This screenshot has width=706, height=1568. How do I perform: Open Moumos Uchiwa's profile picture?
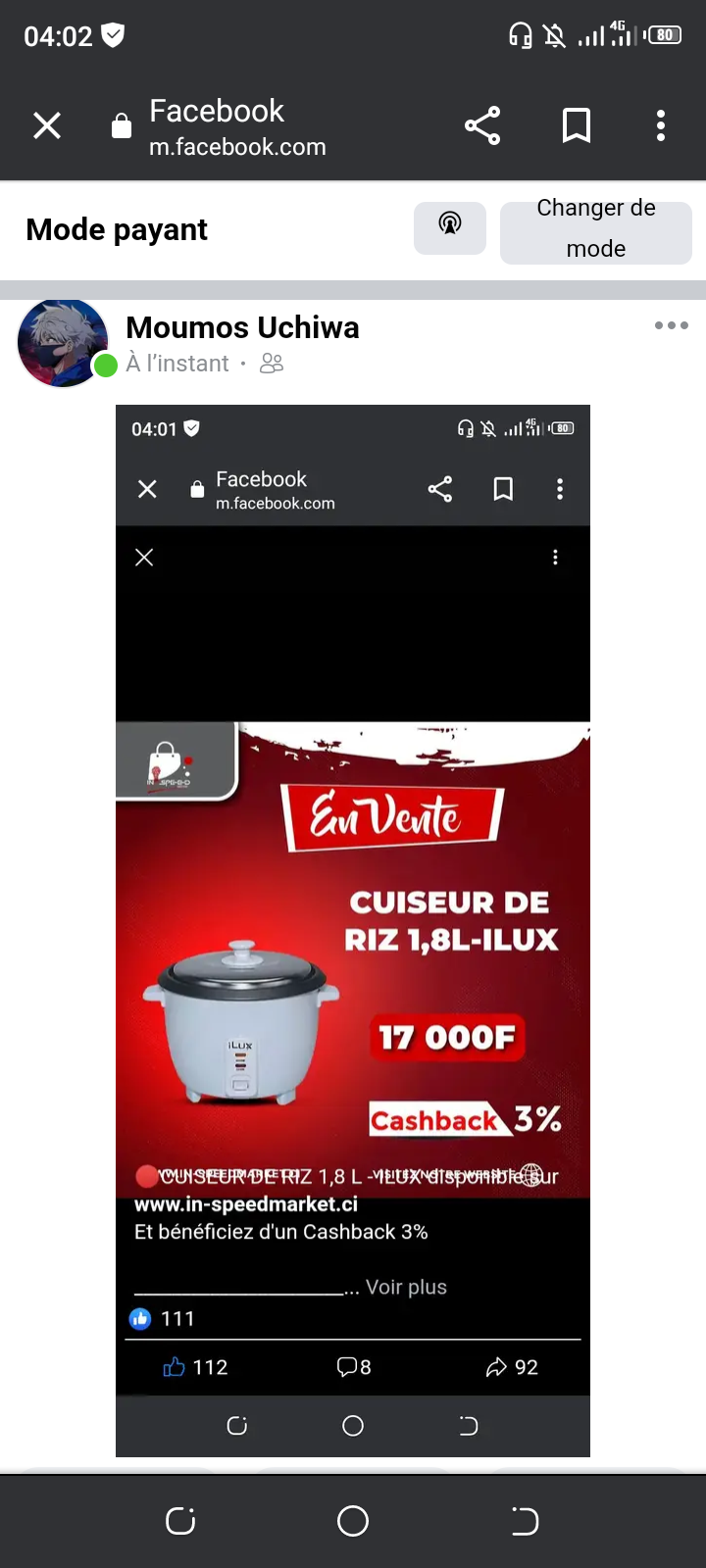click(x=63, y=343)
